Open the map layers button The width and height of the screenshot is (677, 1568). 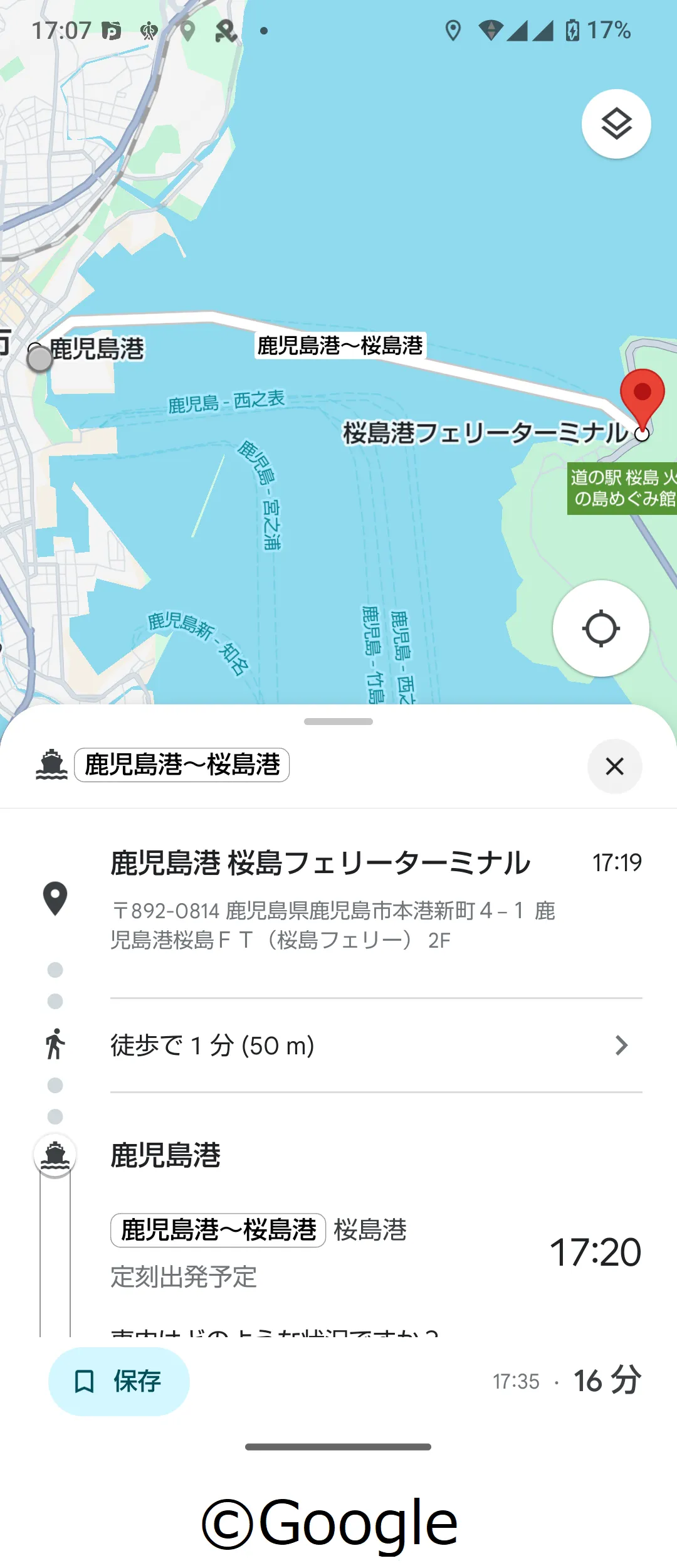click(x=616, y=124)
